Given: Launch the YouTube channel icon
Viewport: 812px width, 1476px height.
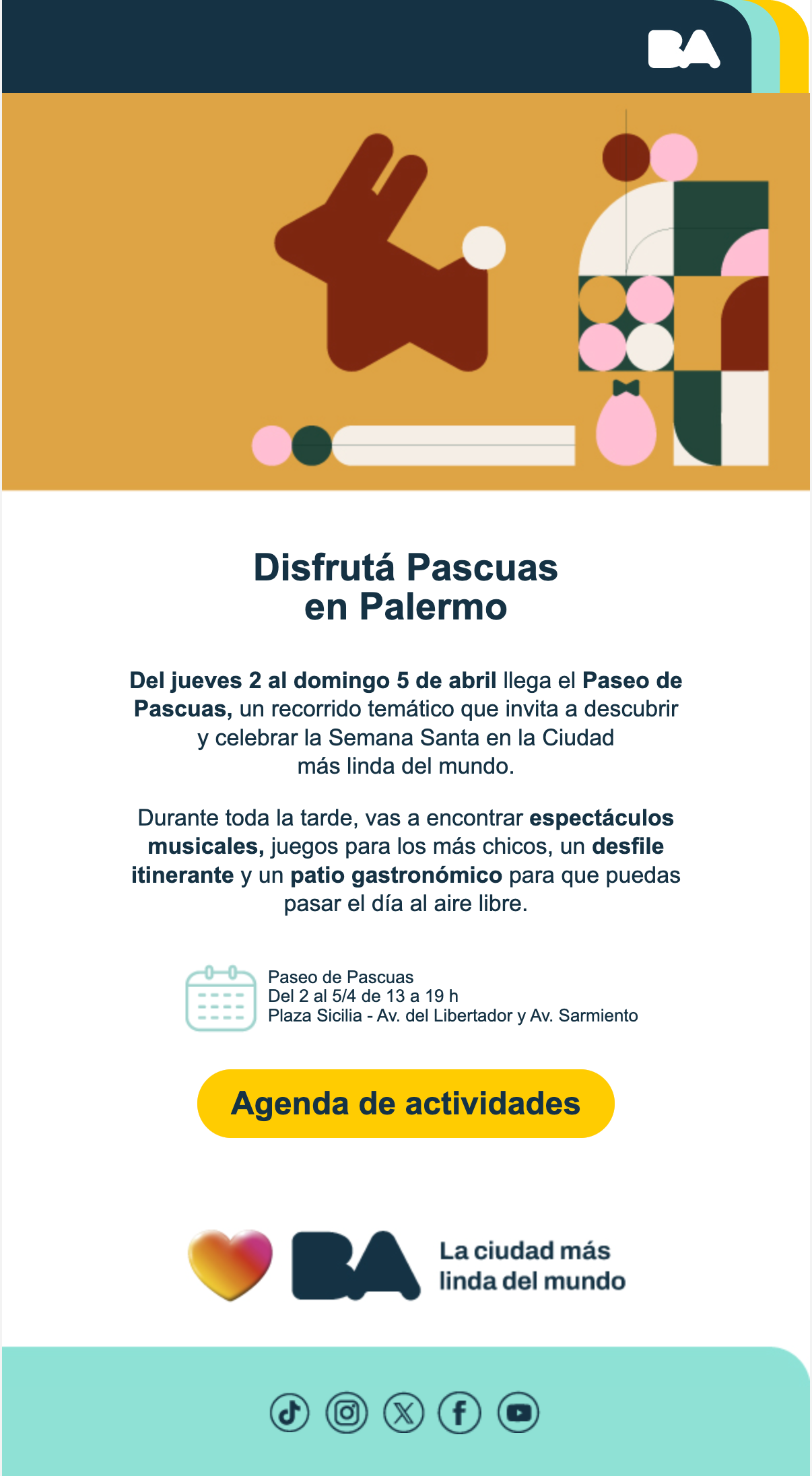Looking at the screenshot, I should pos(518,1413).
